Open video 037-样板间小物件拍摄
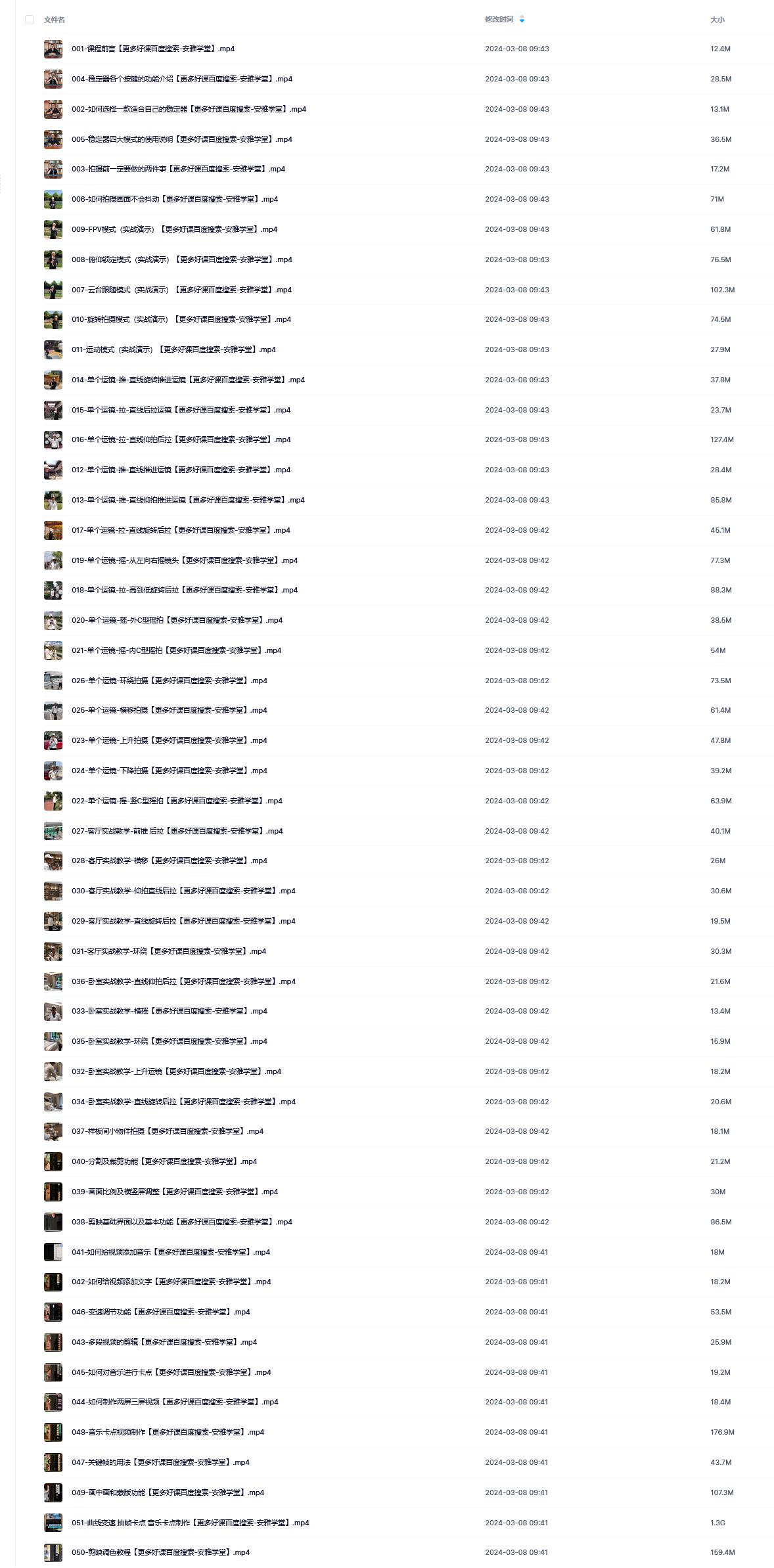Image resolution: width=774 pixels, height=1568 pixels. 168,1132
